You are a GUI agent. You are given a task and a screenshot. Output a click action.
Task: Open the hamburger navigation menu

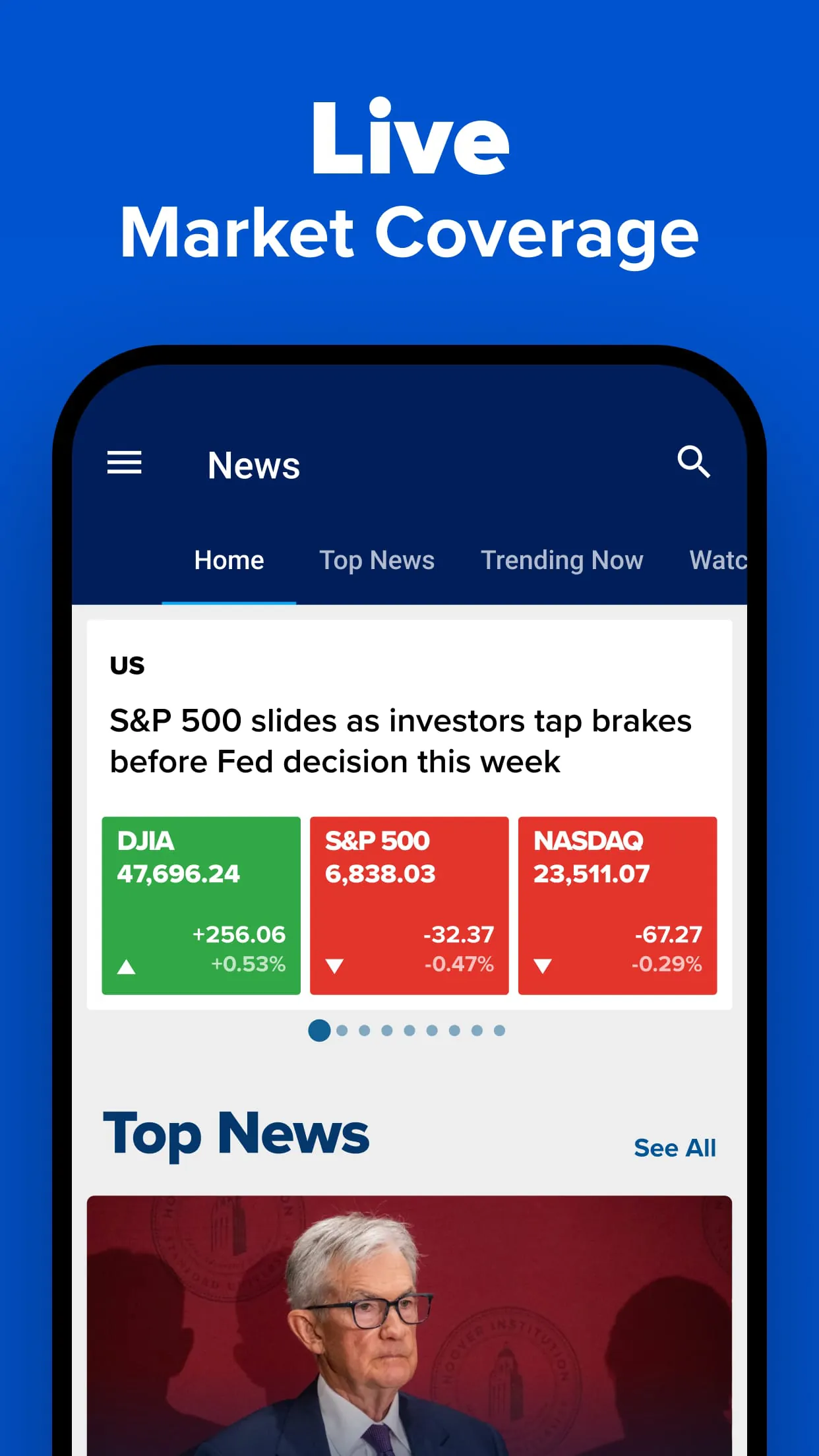[x=125, y=462]
